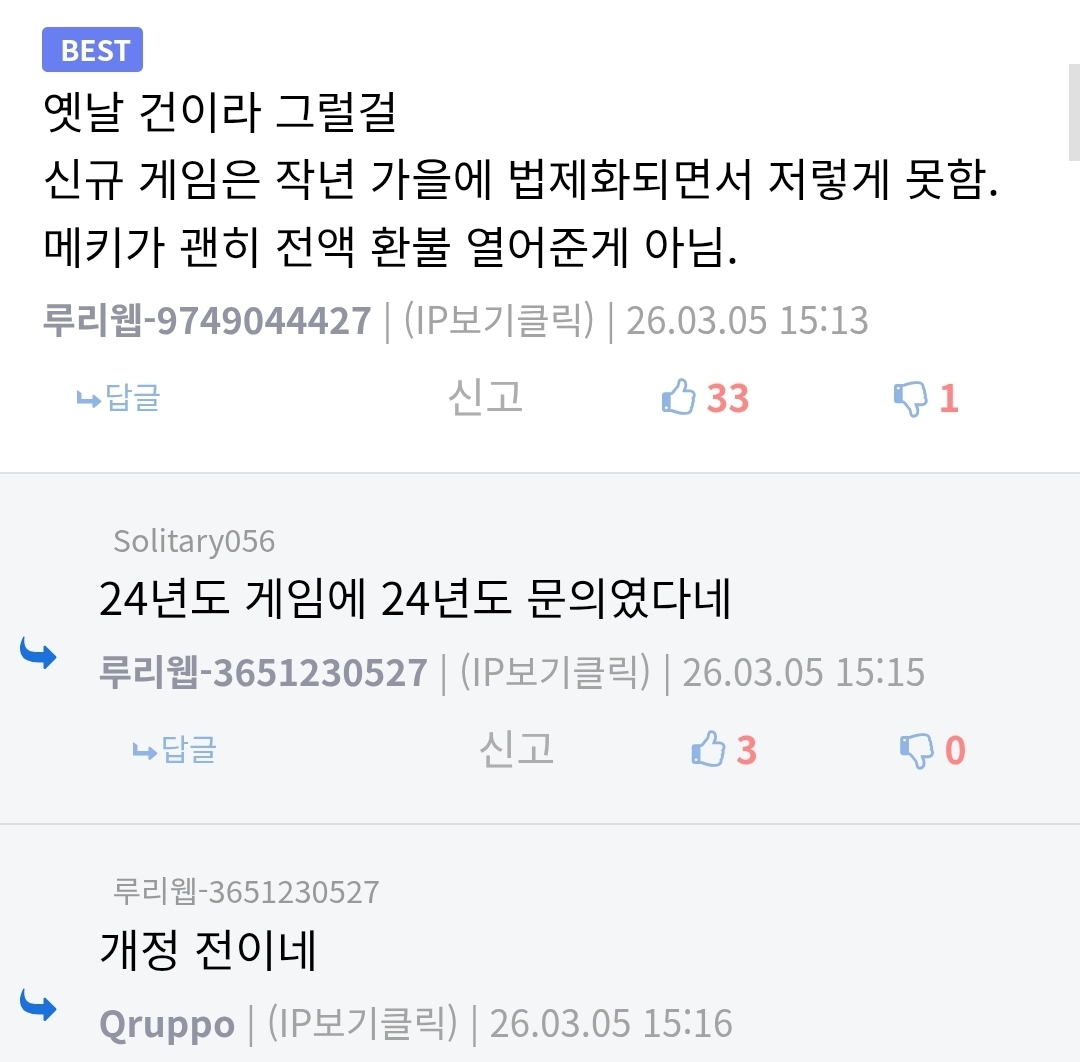Like the BEST comment with 33 likes
Viewport: 1080px width, 1062px height.
point(704,398)
